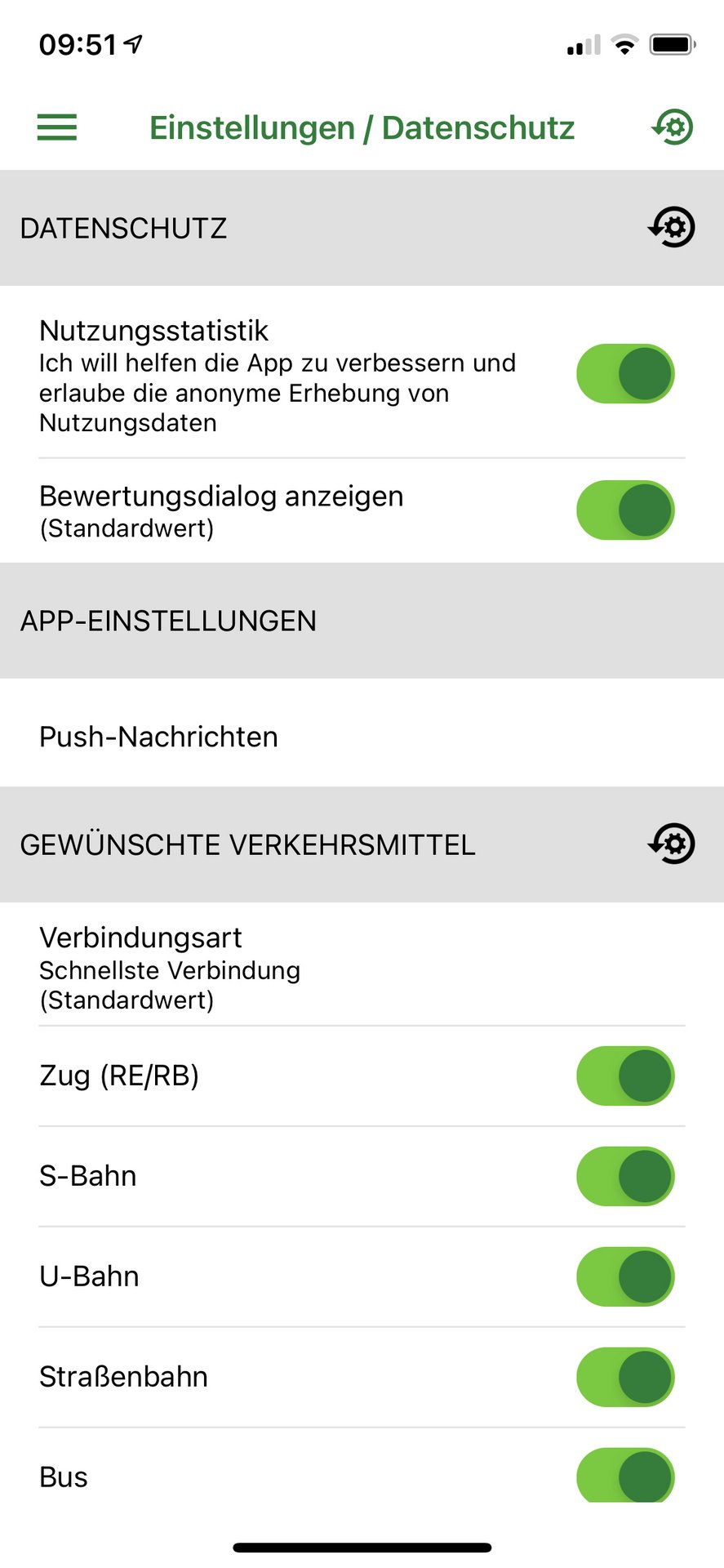Toggle Bewertungsdialog anzeigen off
Viewport: 724px width, 1568px height.
pyautogui.click(x=625, y=510)
